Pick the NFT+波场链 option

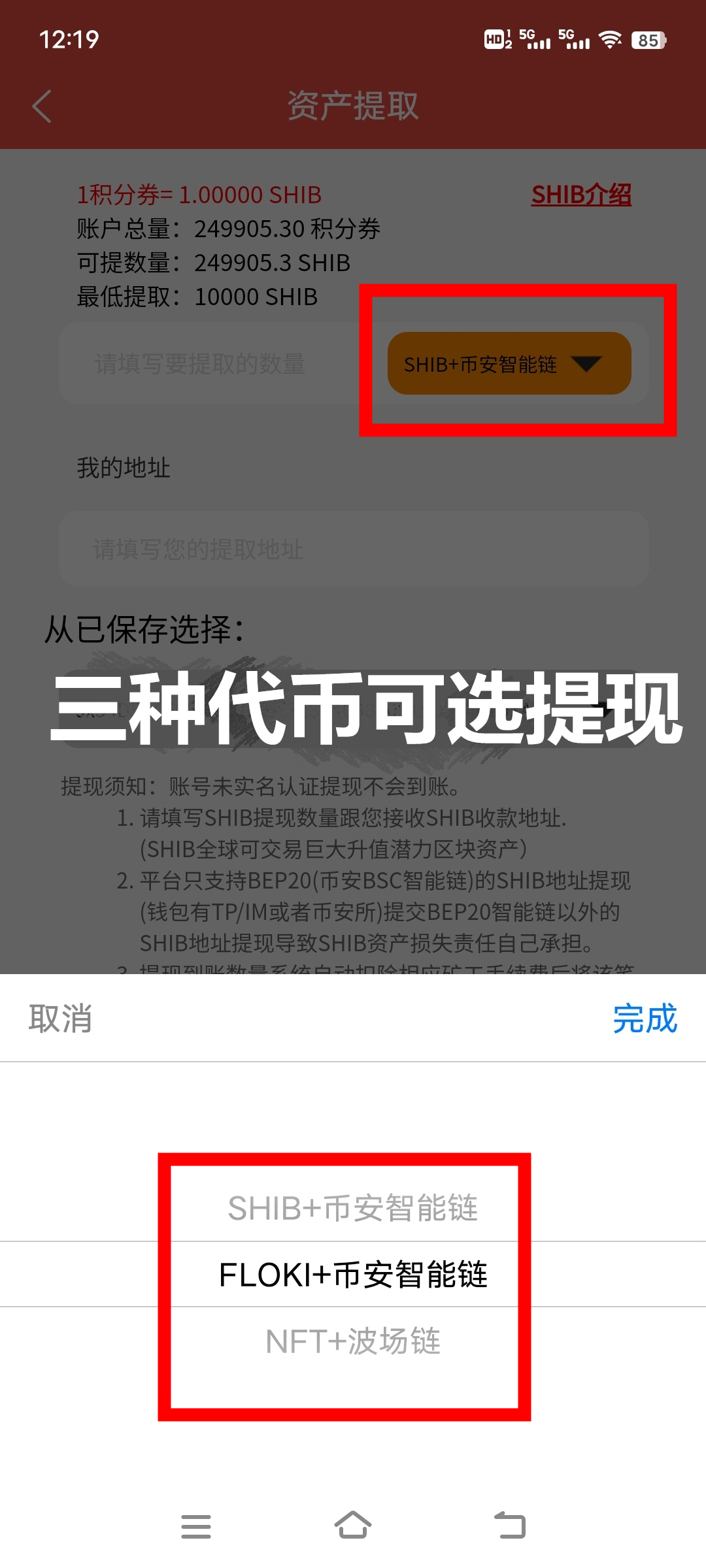pyautogui.click(x=352, y=1341)
